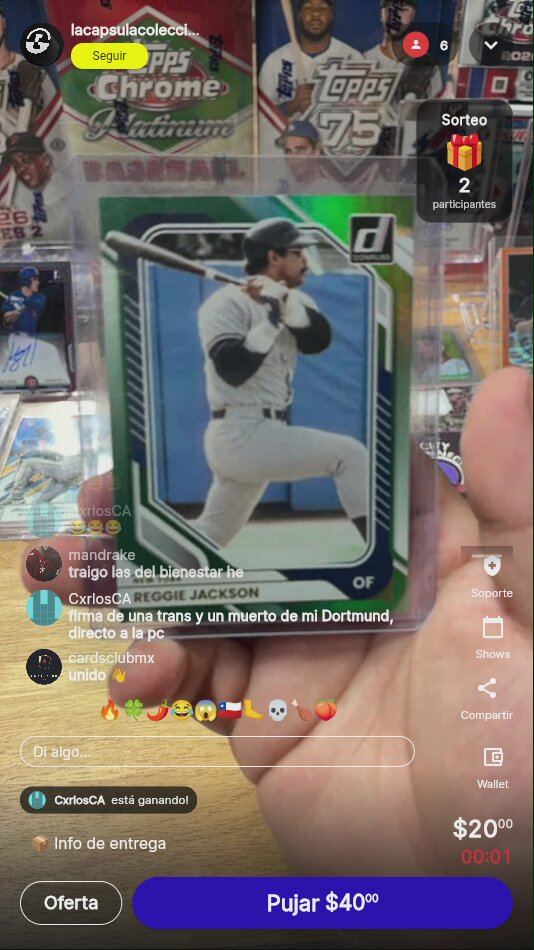
Task: Send the skull emoji reaction
Action: tap(277, 710)
